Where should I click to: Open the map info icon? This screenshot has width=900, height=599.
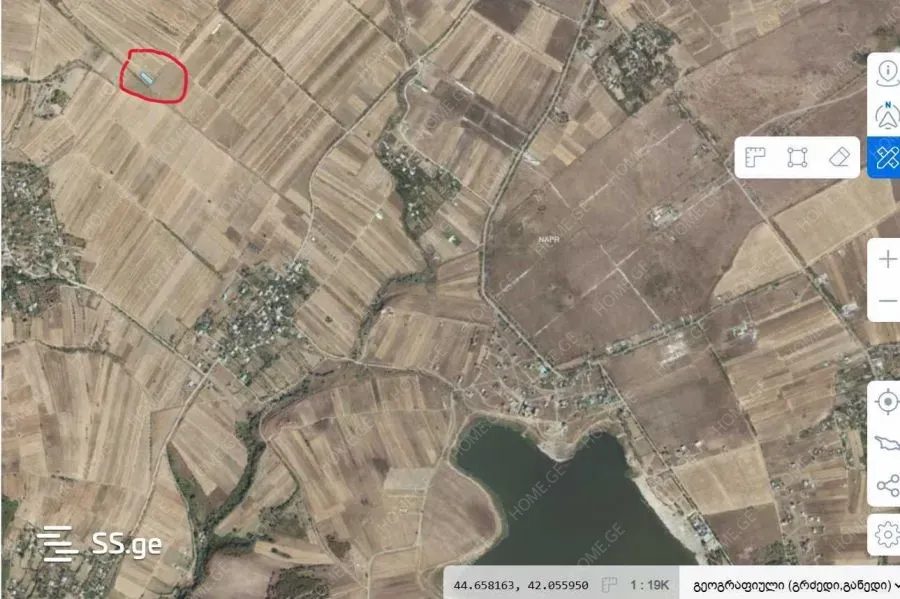pyautogui.click(x=887, y=72)
